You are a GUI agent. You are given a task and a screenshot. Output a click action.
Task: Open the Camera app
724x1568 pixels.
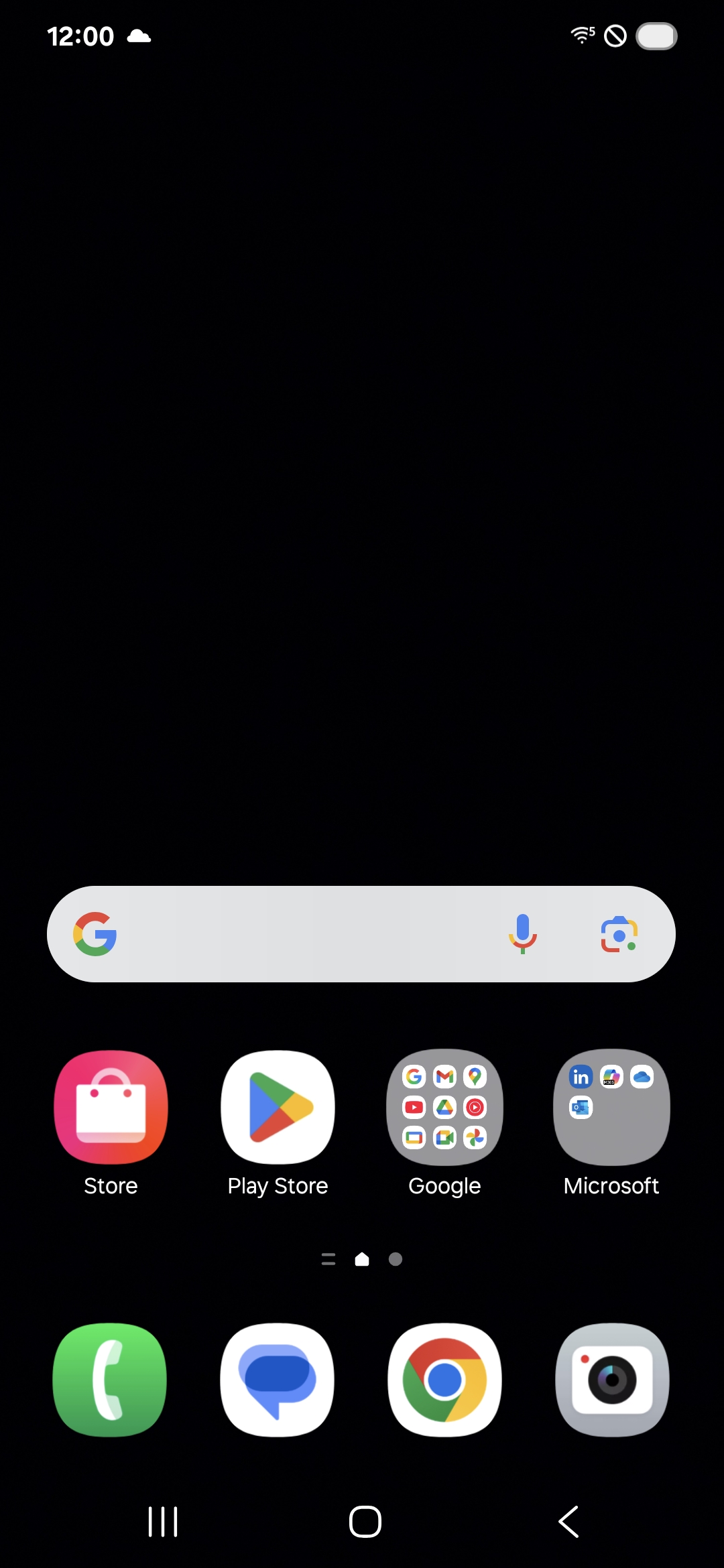(x=611, y=1380)
